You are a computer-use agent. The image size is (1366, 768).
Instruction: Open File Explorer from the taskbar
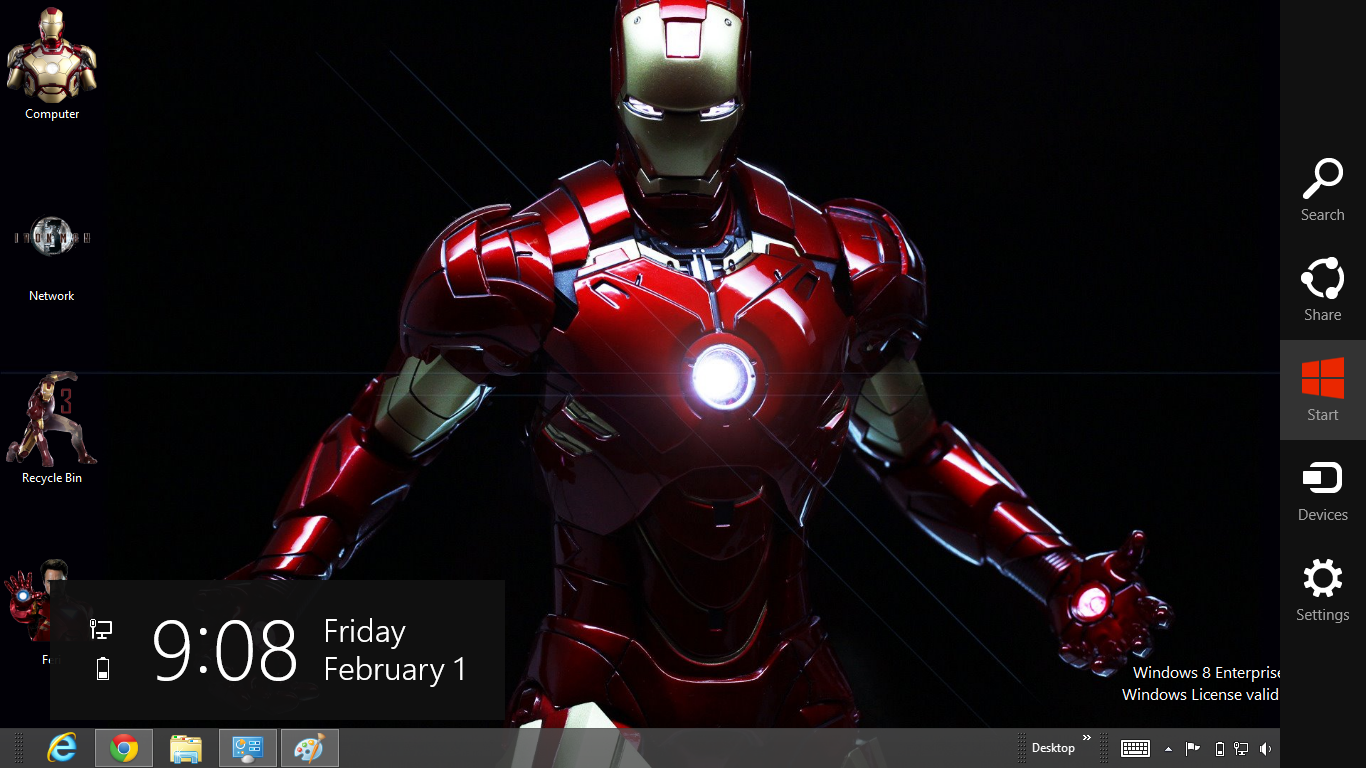(186, 748)
